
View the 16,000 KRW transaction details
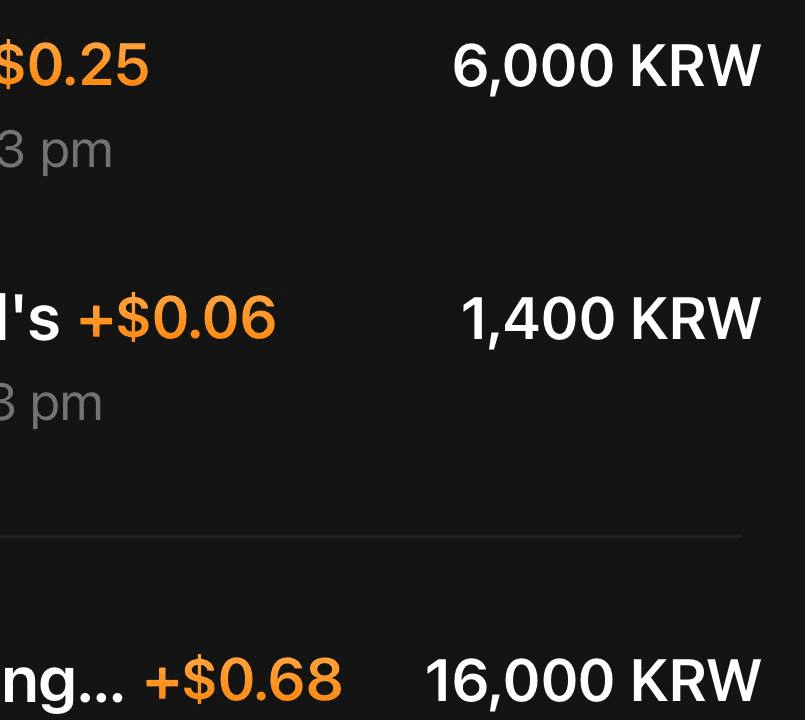(x=592, y=682)
